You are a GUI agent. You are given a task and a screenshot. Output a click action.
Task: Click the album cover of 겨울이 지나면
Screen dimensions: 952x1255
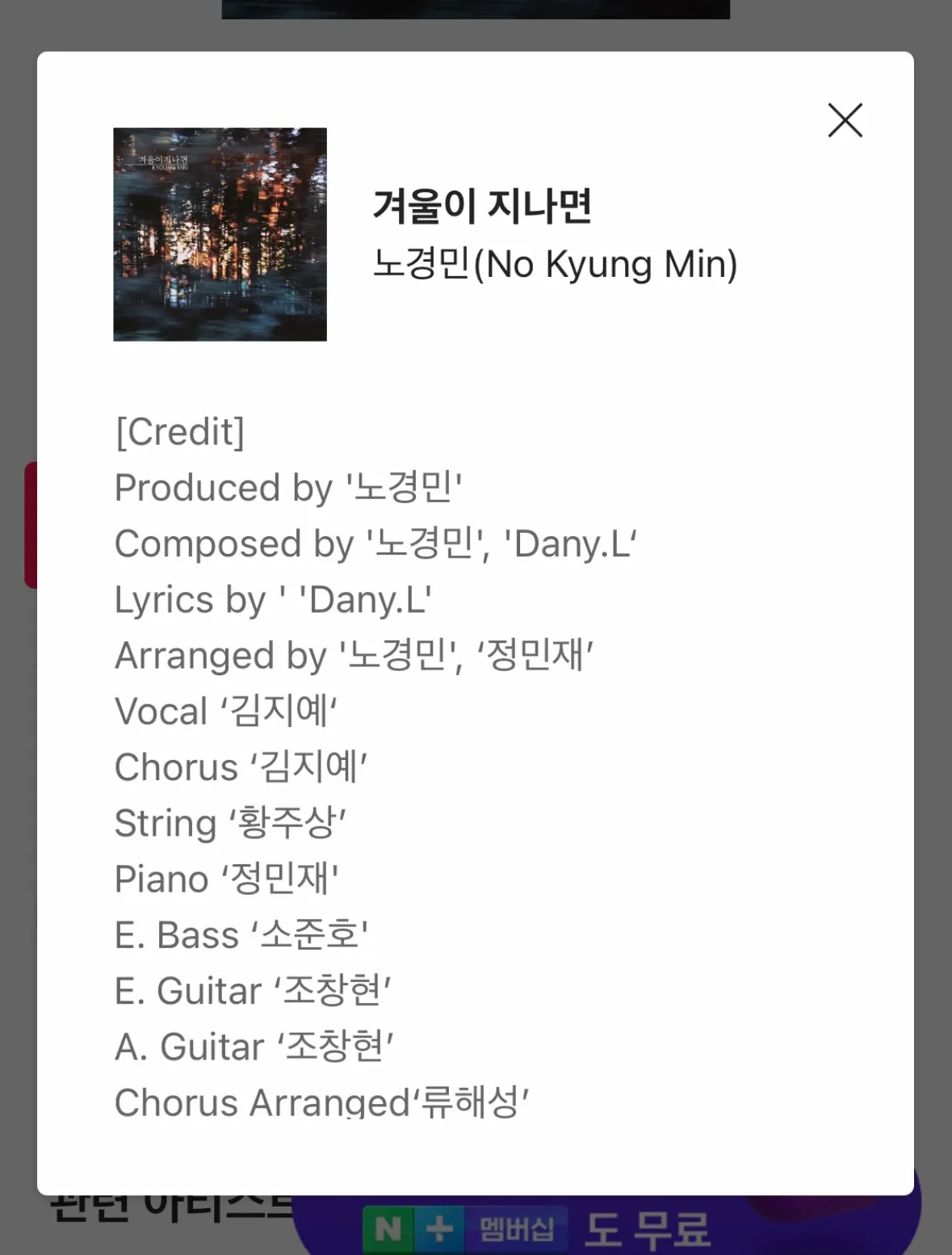click(x=218, y=233)
